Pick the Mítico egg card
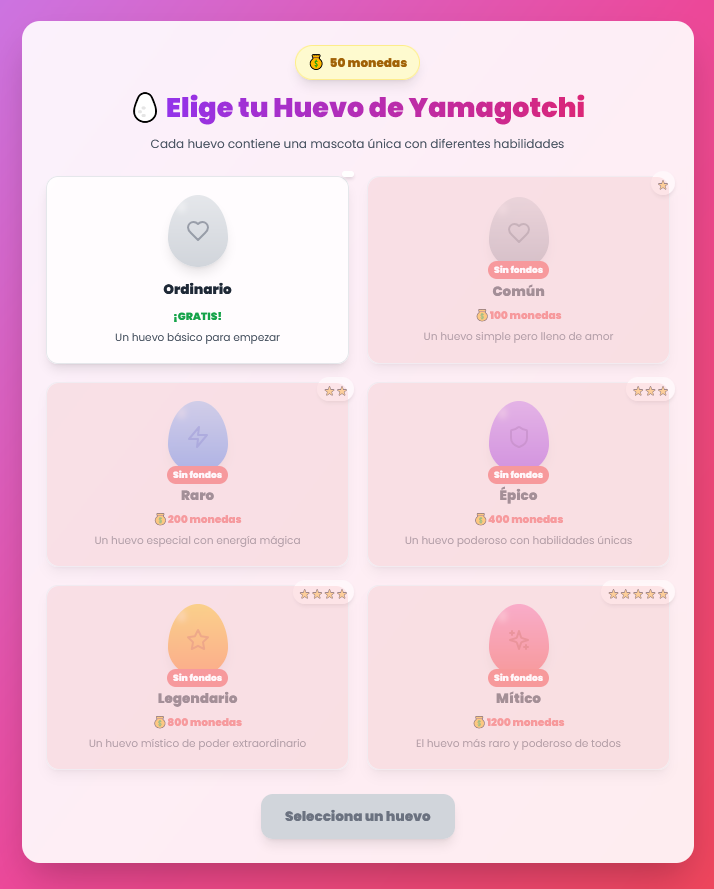Viewport: 714px width, 889px height. (x=518, y=677)
